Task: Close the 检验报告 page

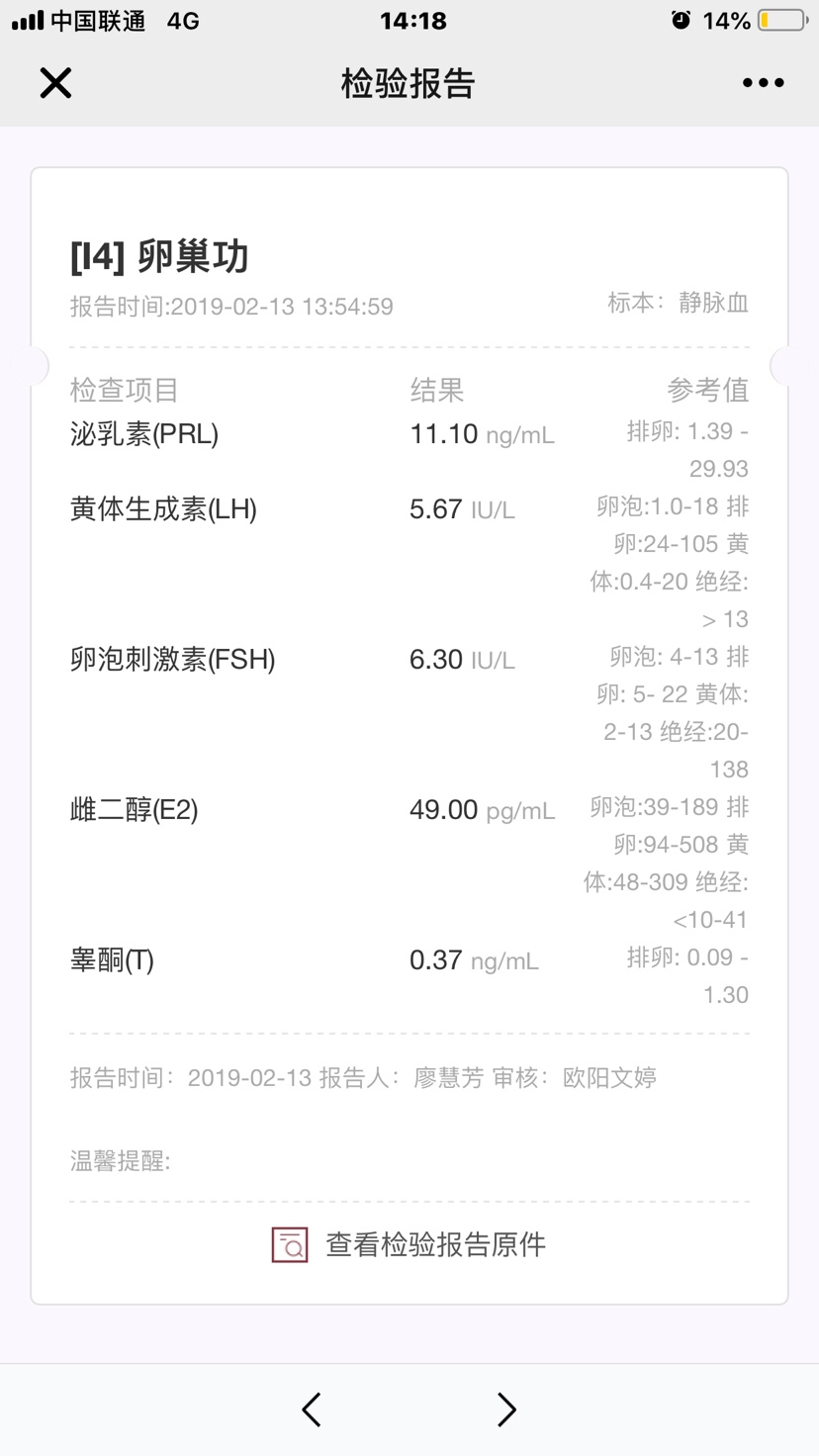Action: click(x=55, y=83)
